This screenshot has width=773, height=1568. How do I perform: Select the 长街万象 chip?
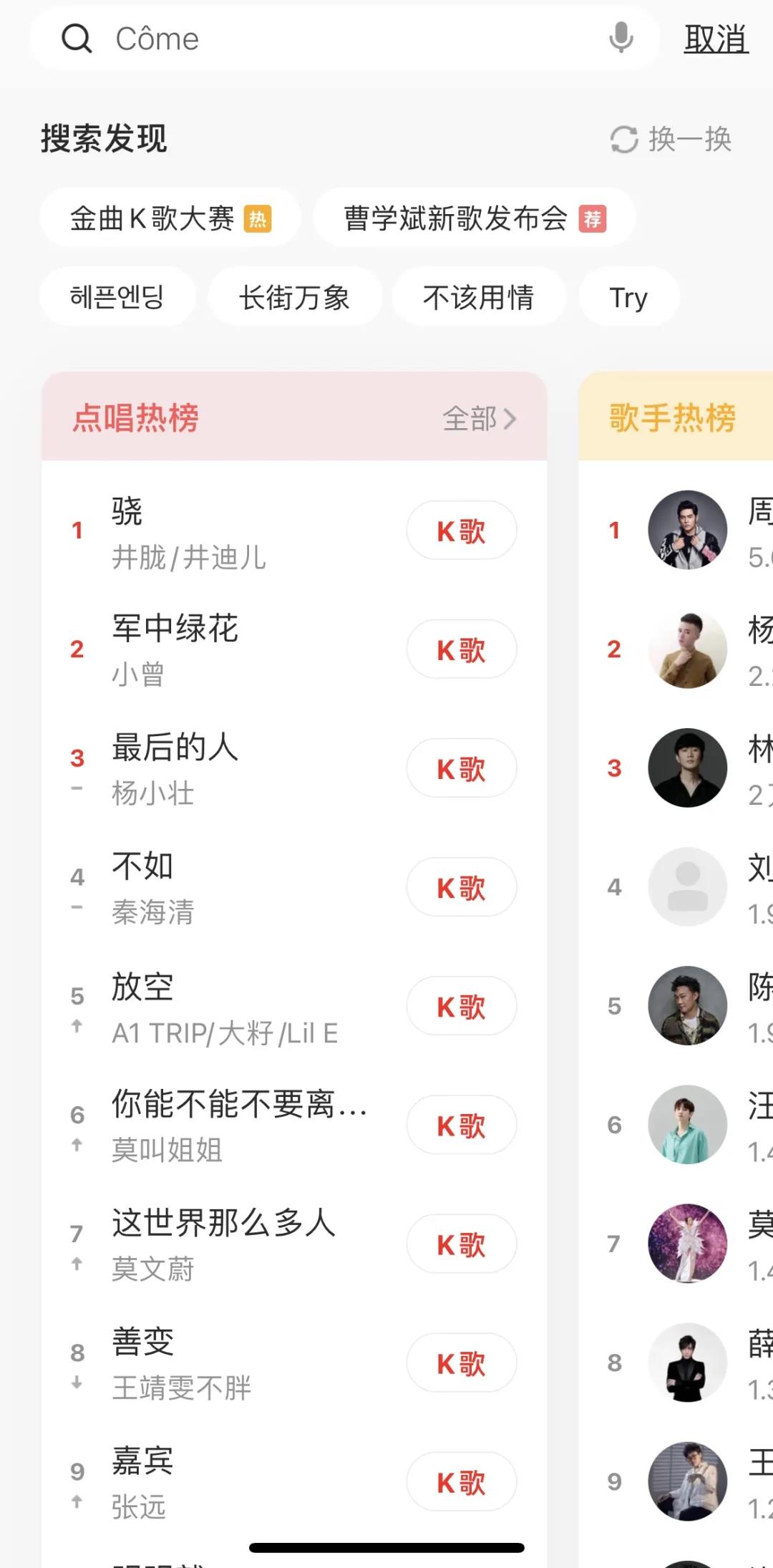(294, 296)
